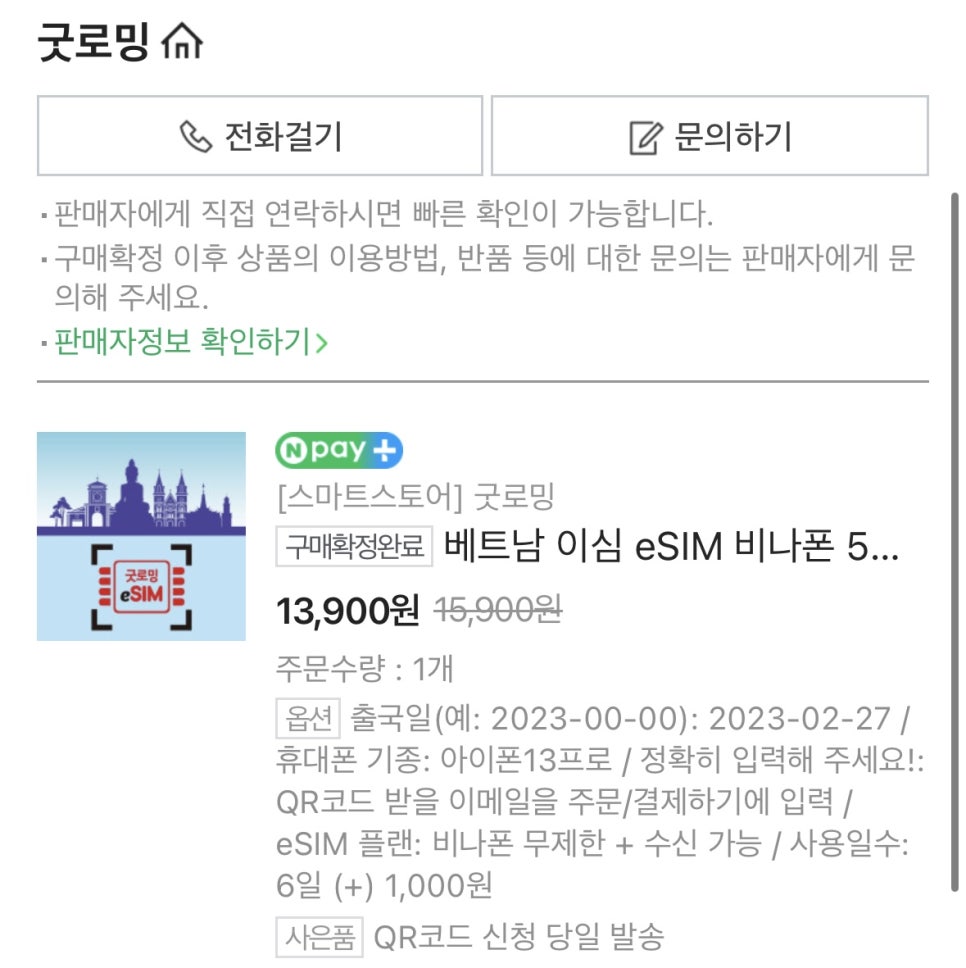
Task: Open the 굿로밍 eSIM product thumbnail
Action: coord(141,536)
